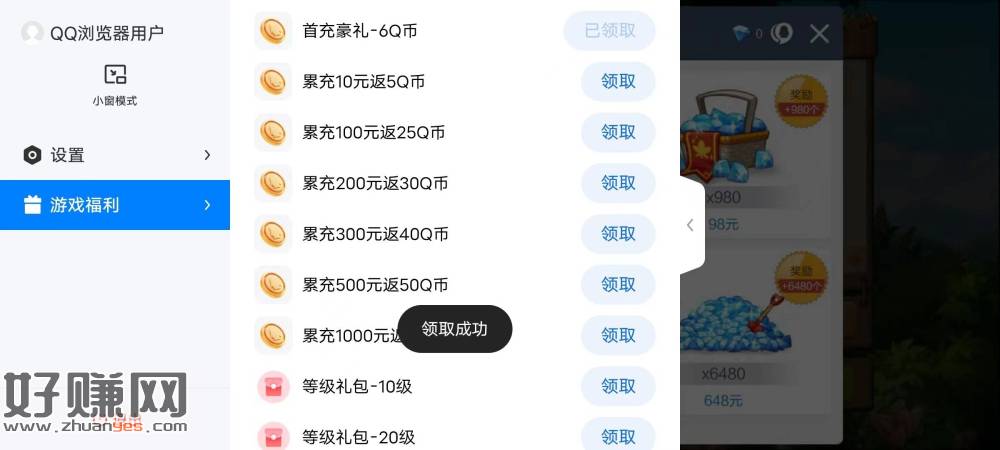1000x450 pixels.
Task: Claim the 累充1000元 reward
Action: [618, 336]
